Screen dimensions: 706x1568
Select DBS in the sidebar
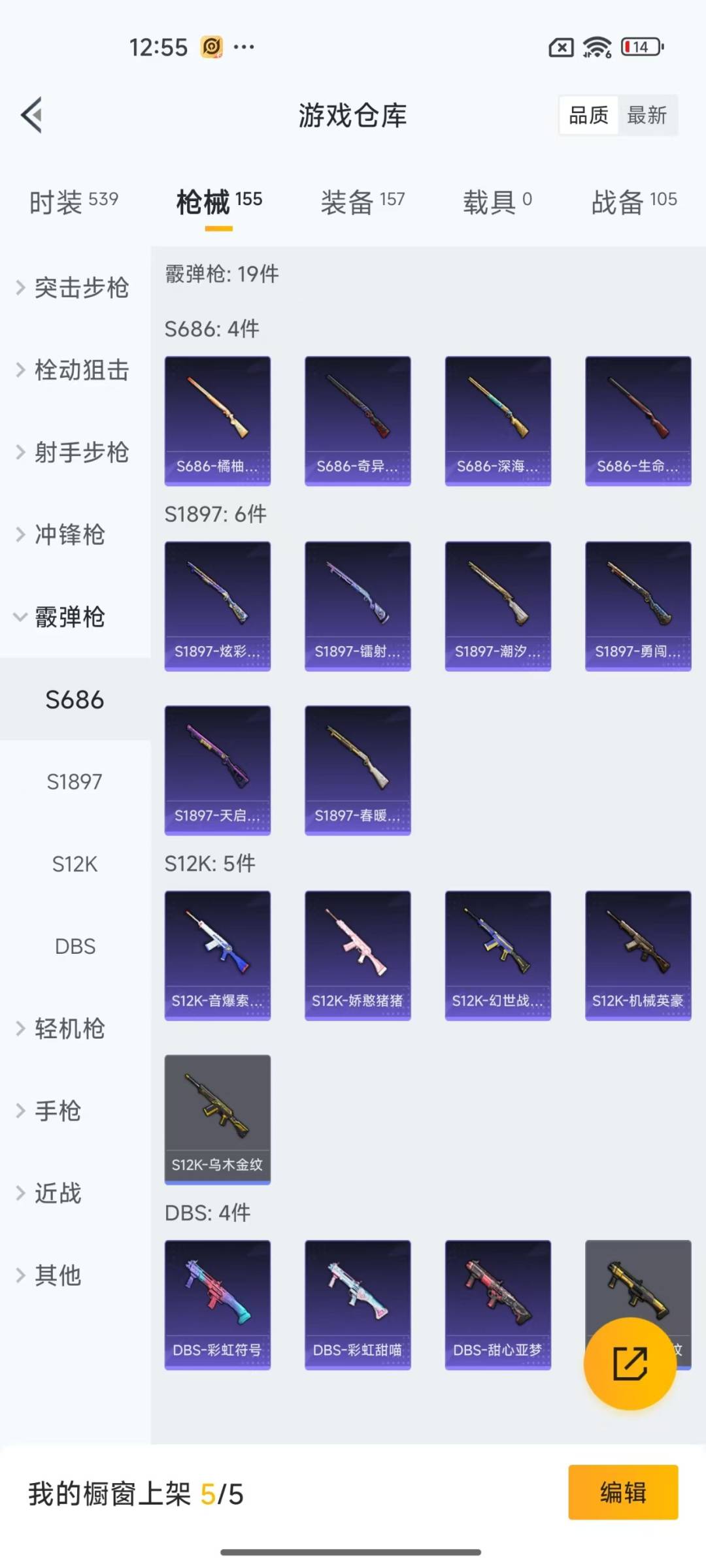click(x=75, y=946)
